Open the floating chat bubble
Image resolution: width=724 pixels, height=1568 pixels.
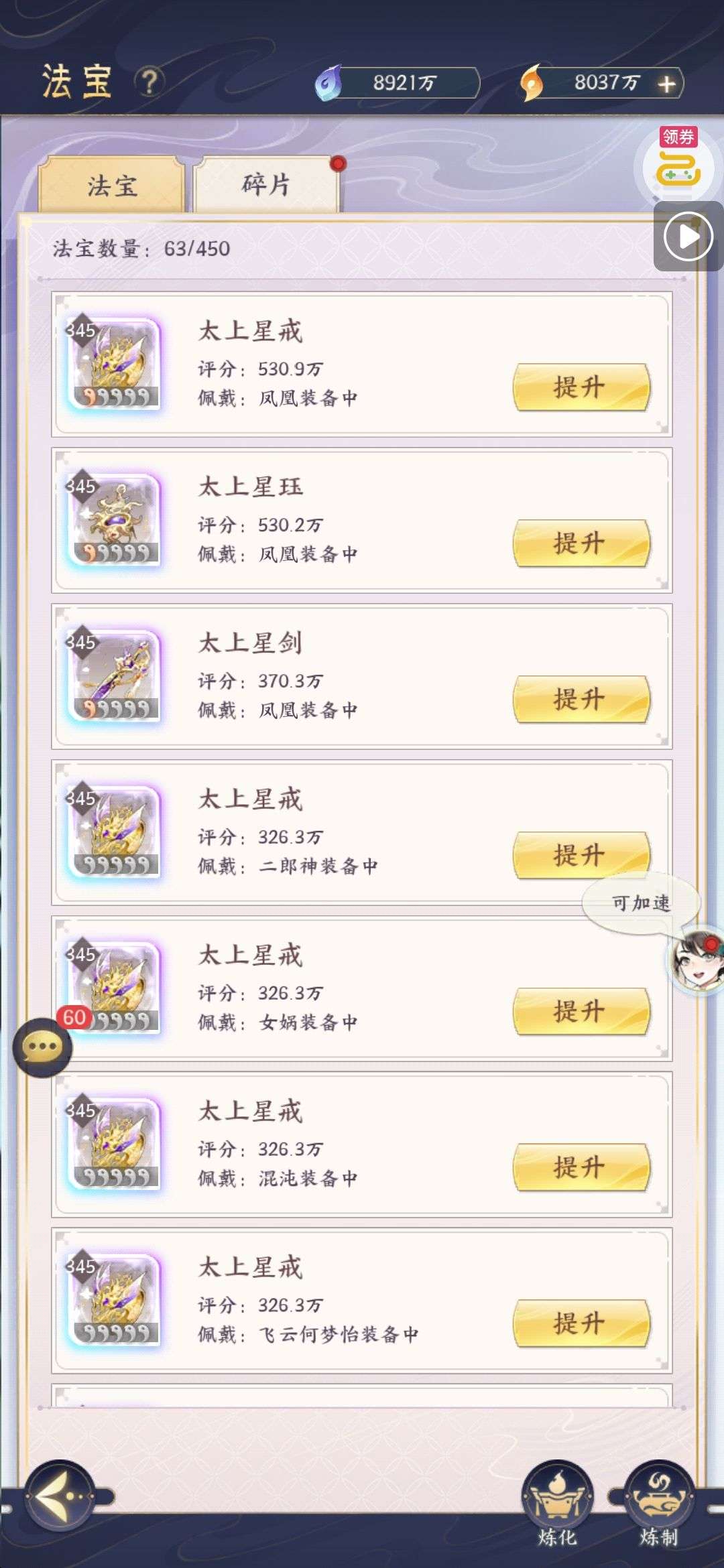pos(42,1047)
